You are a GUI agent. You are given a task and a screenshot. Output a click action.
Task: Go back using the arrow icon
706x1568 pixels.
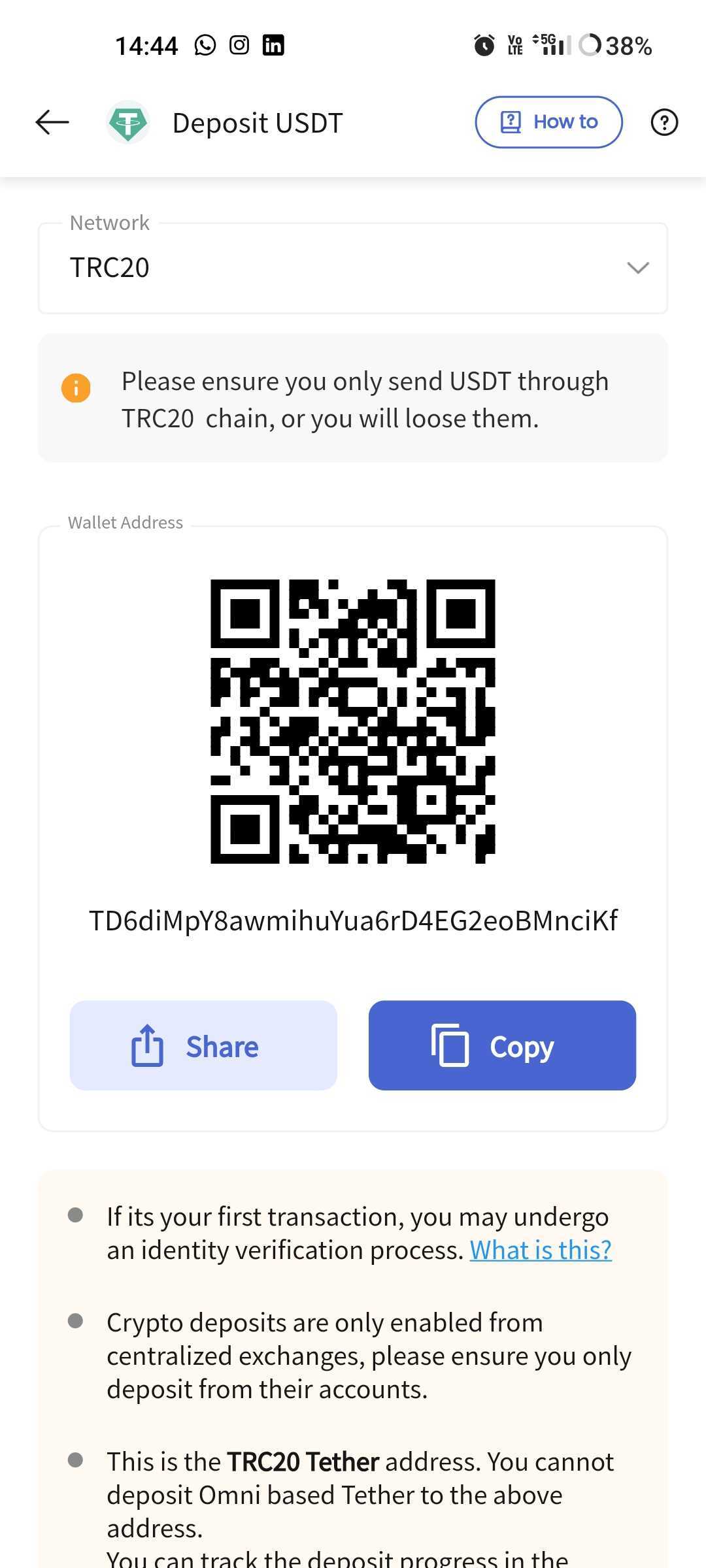point(52,122)
